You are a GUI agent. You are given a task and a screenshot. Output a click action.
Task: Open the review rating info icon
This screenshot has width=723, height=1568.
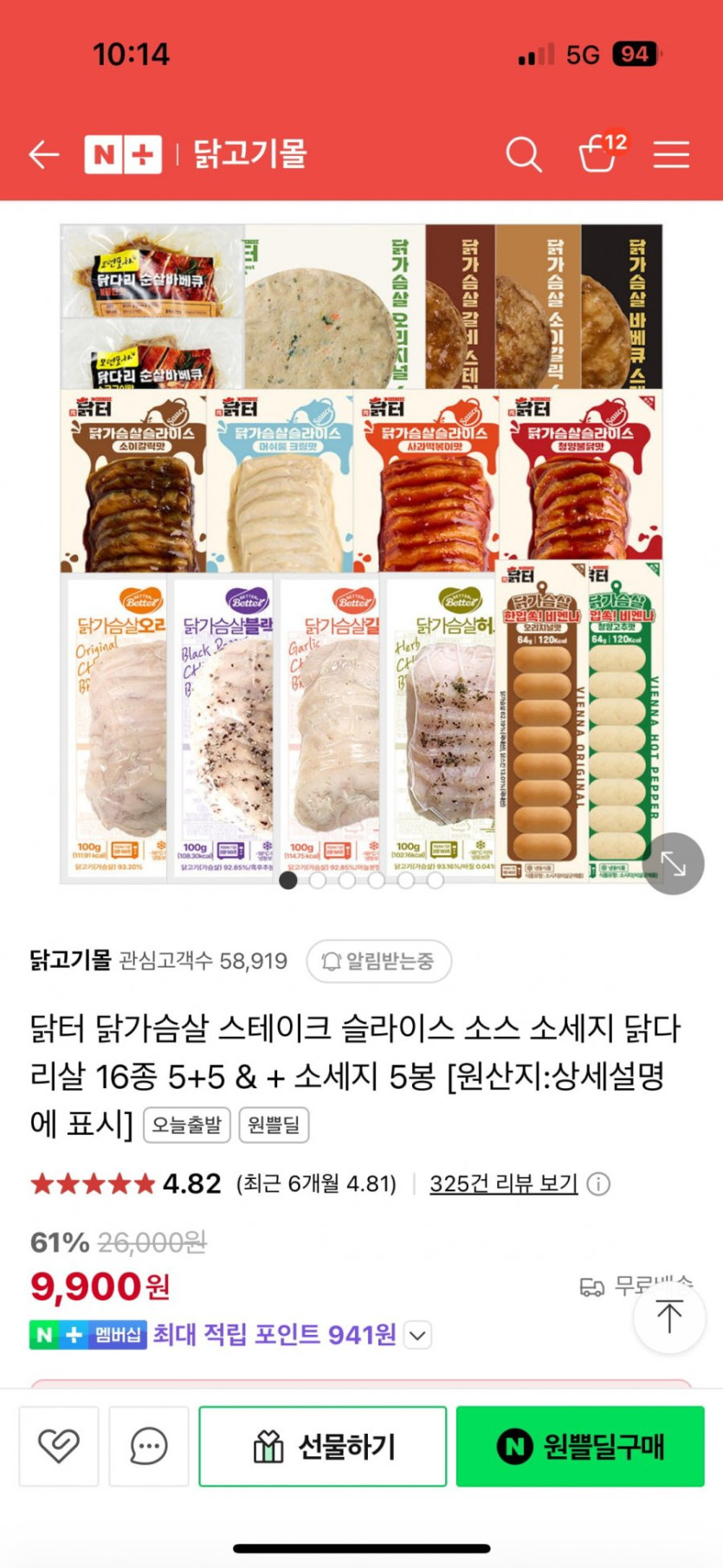point(598,1183)
